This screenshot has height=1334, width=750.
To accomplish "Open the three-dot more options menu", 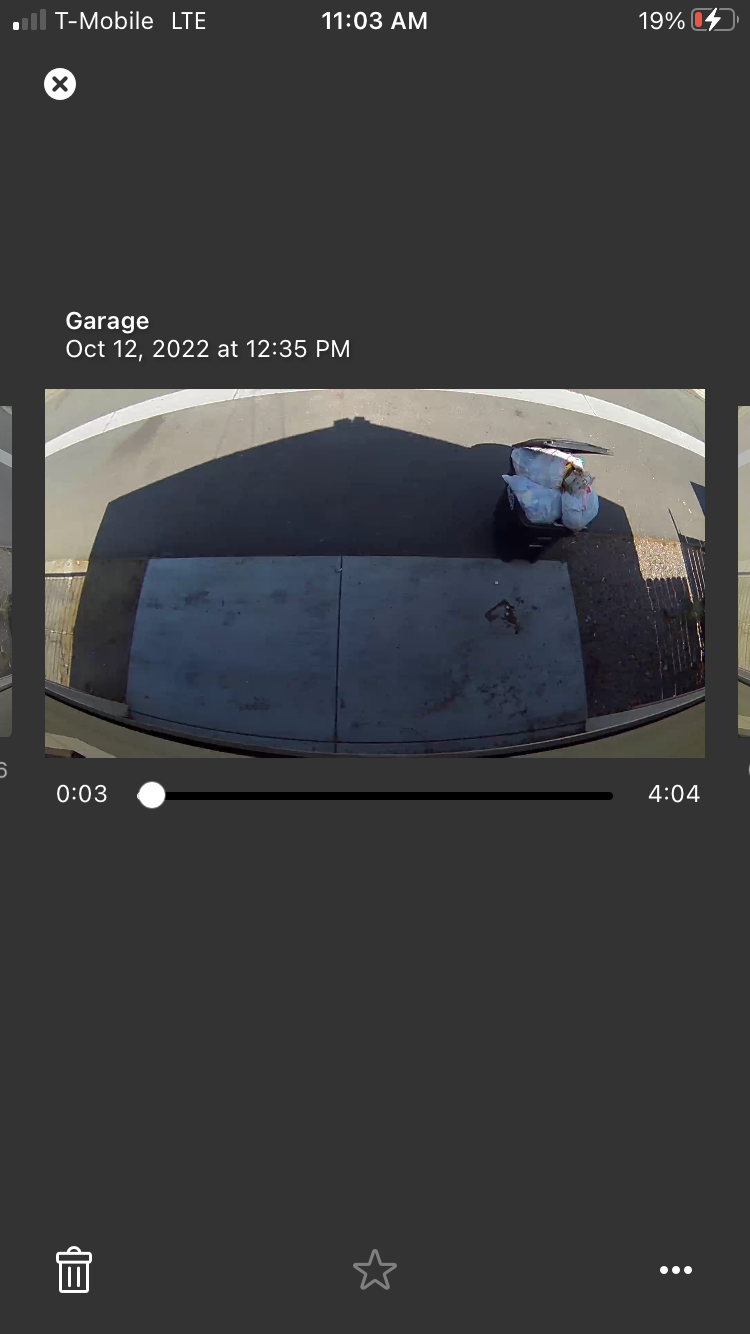I will coord(676,1270).
